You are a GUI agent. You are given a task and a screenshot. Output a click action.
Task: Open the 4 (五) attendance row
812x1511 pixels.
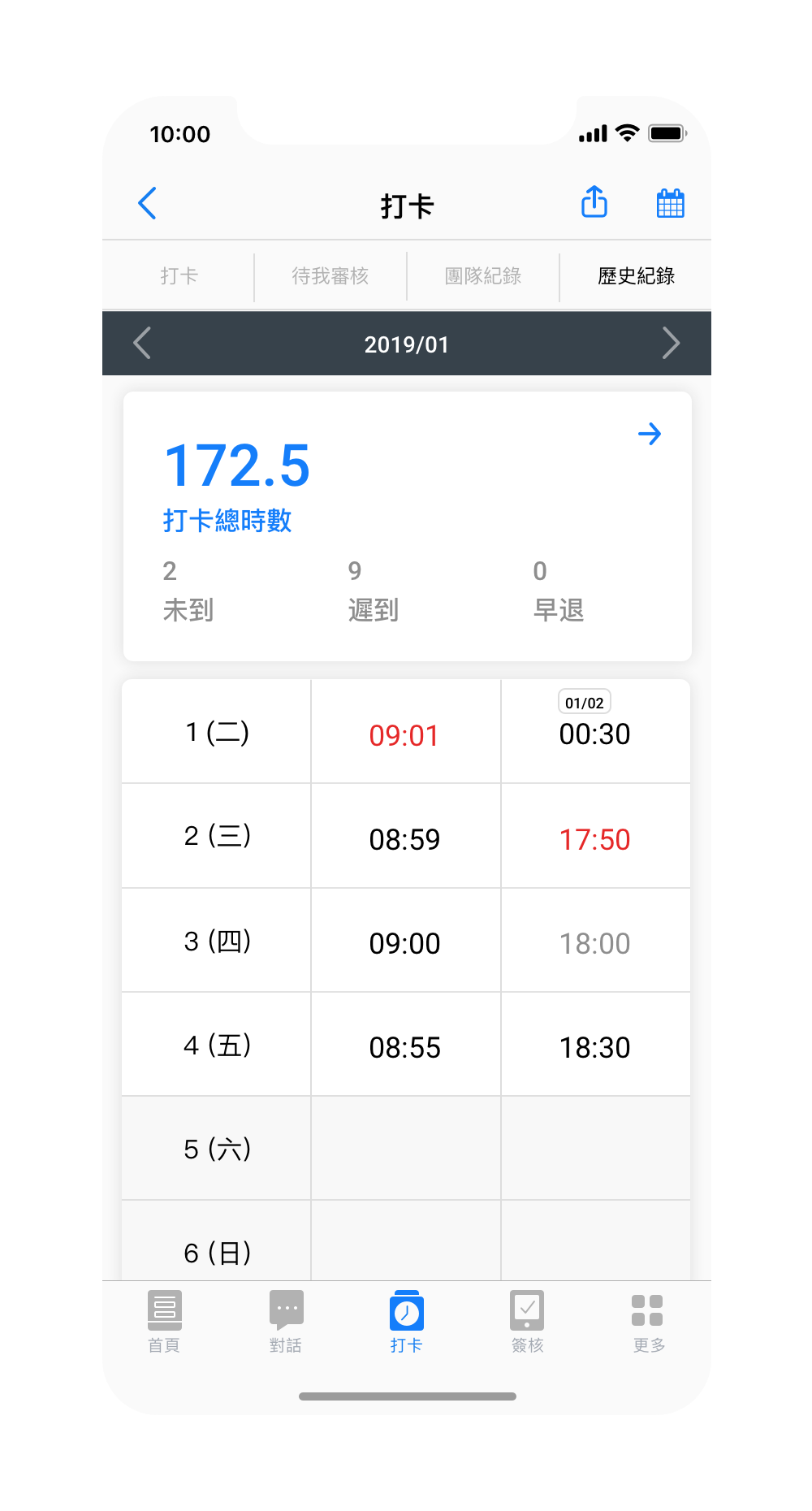(x=217, y=1045)
